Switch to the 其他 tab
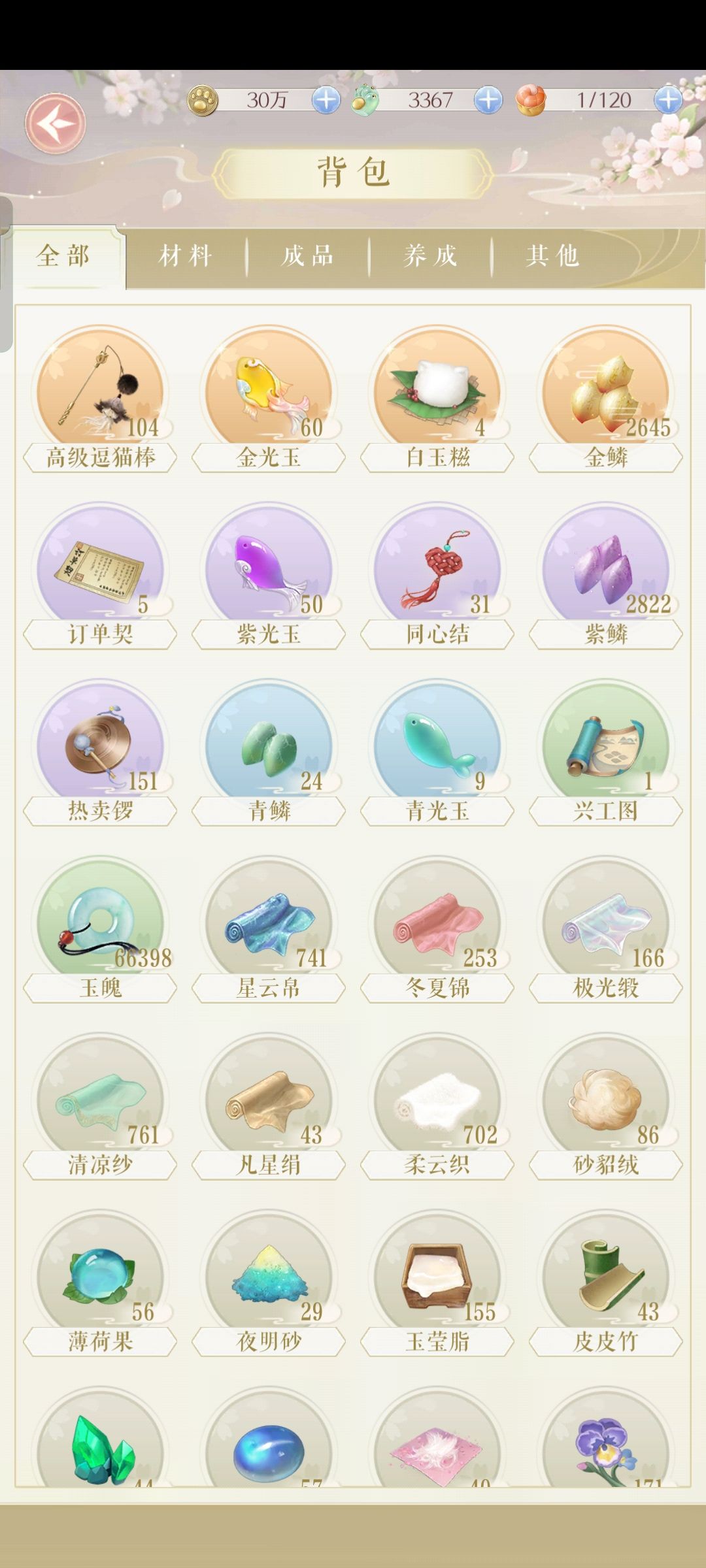Viewport: 706px width, 1568px height. tap(552, 257)
